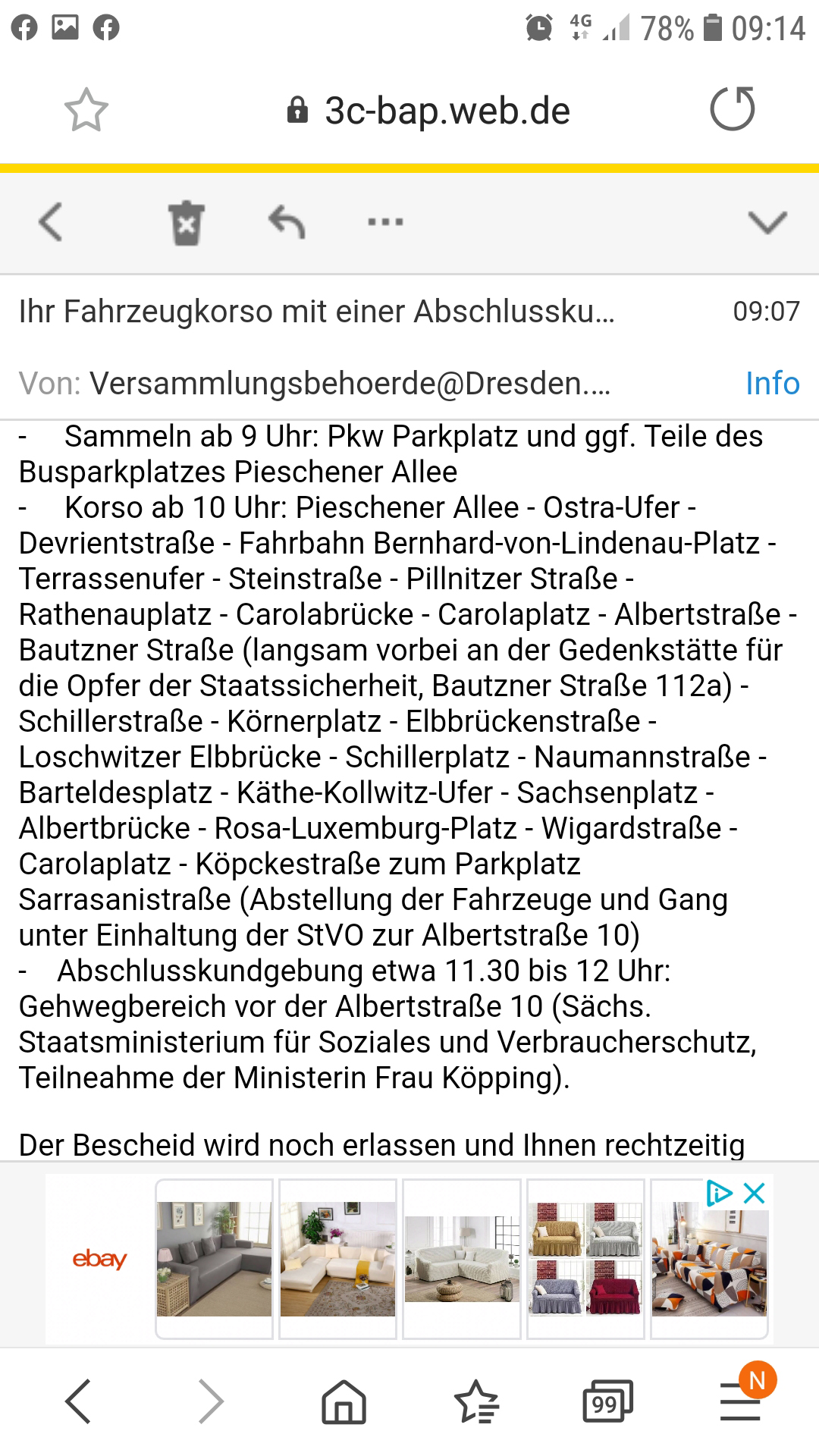Image resolution: width=819 pixels, height=1456 pixels.
Task: Go back to the inbox list
Action: (x=51, y=222)
